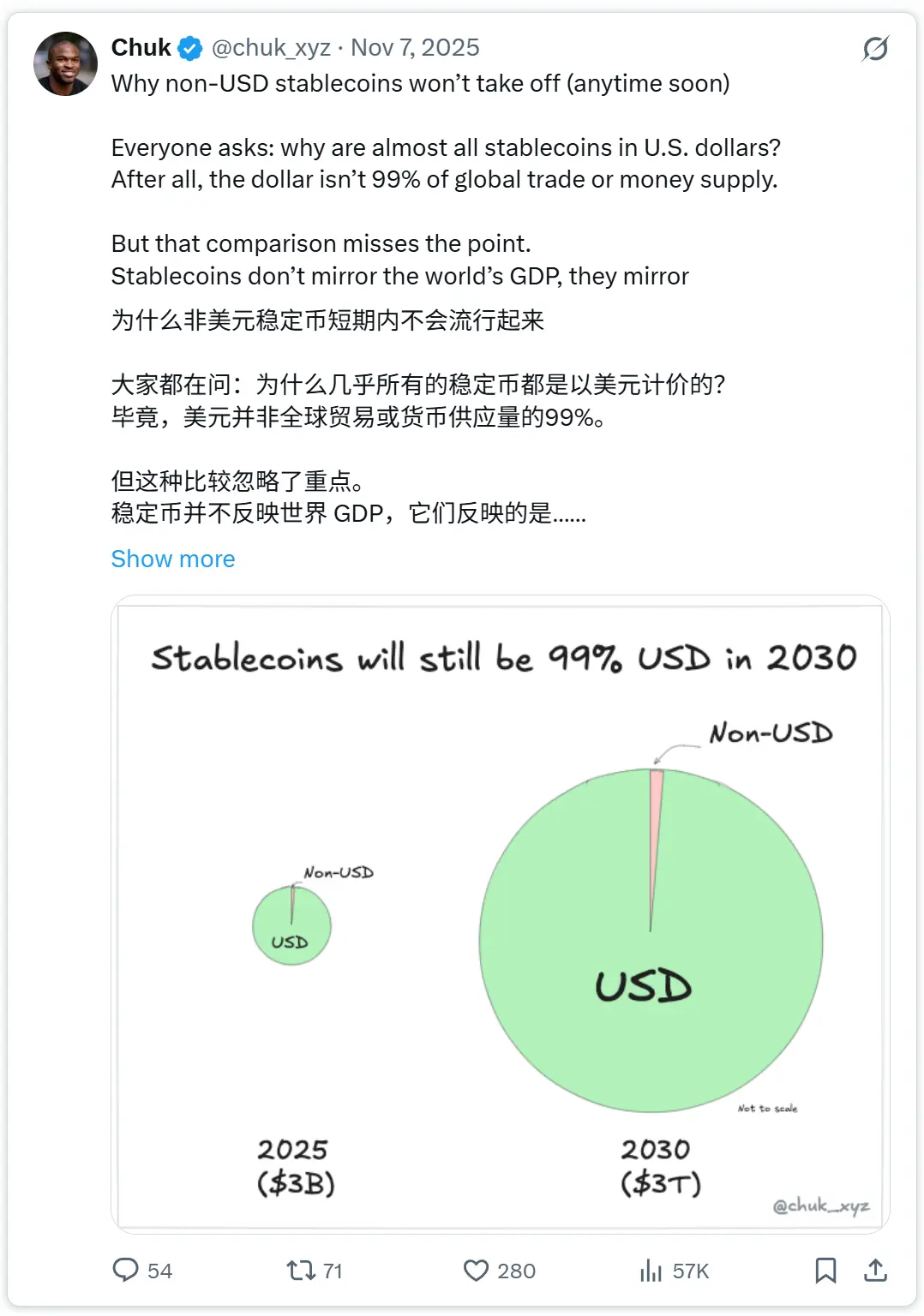Open Grok actions icon at top right

[875, 49]
